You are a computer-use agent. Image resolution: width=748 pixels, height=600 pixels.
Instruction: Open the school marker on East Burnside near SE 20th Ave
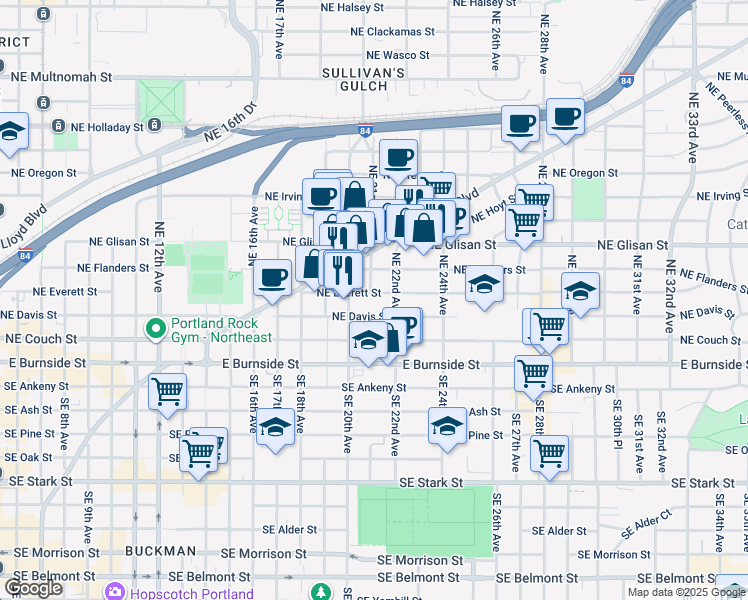368,341
